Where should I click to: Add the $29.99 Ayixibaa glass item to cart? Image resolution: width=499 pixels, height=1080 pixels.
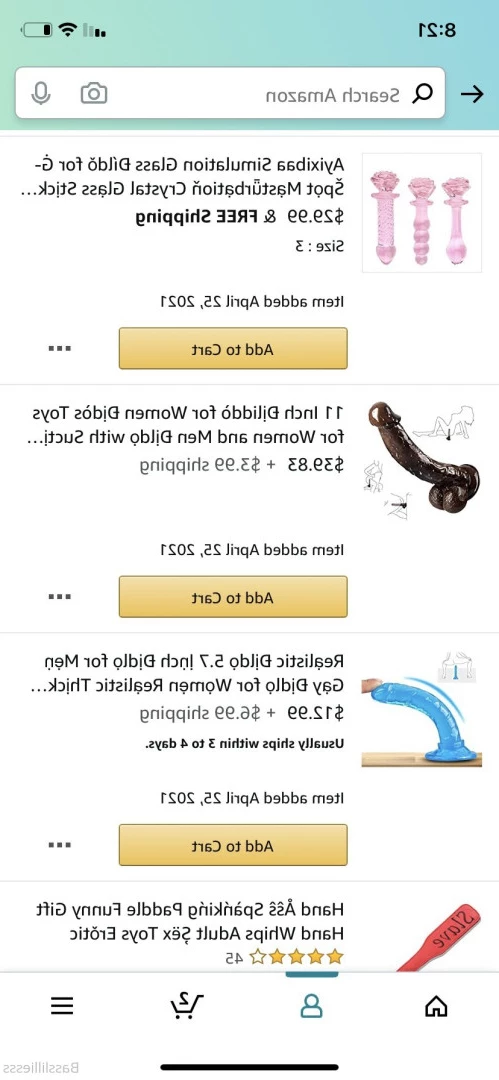tap(233, 349)
